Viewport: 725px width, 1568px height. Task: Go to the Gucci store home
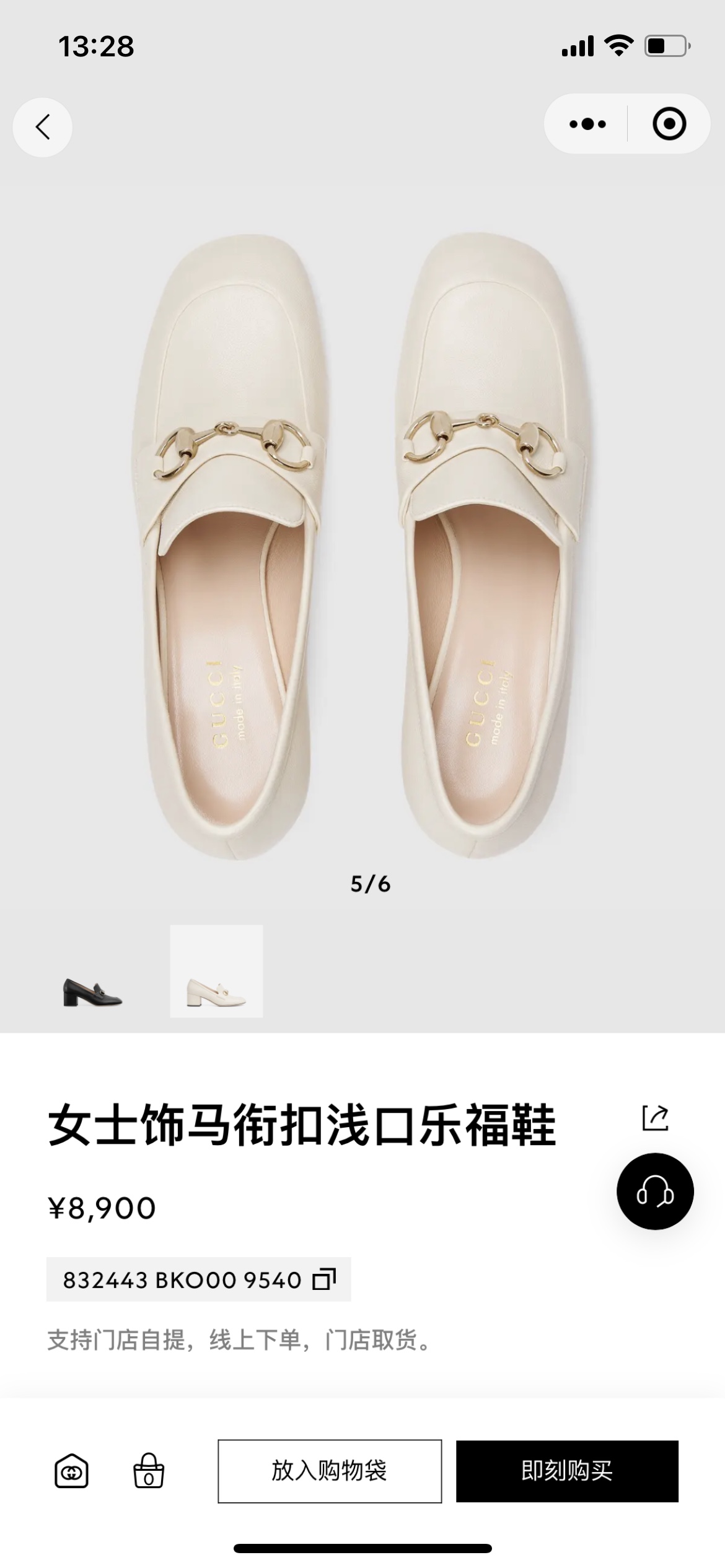[71, 1471]
